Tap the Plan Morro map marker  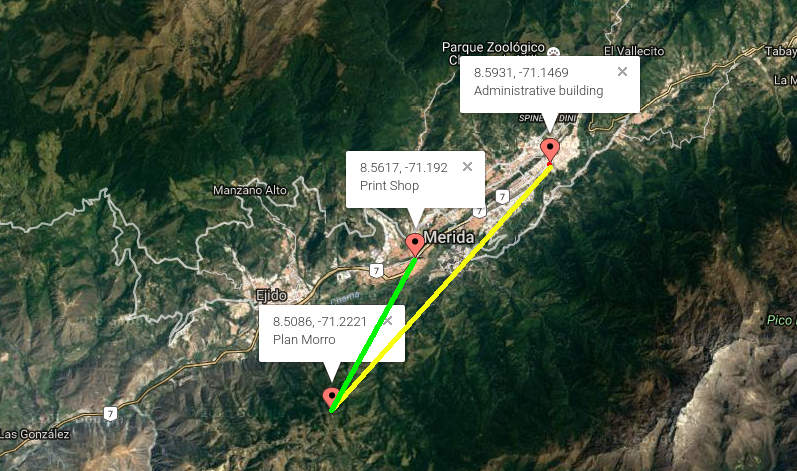[x=333, y=397]
